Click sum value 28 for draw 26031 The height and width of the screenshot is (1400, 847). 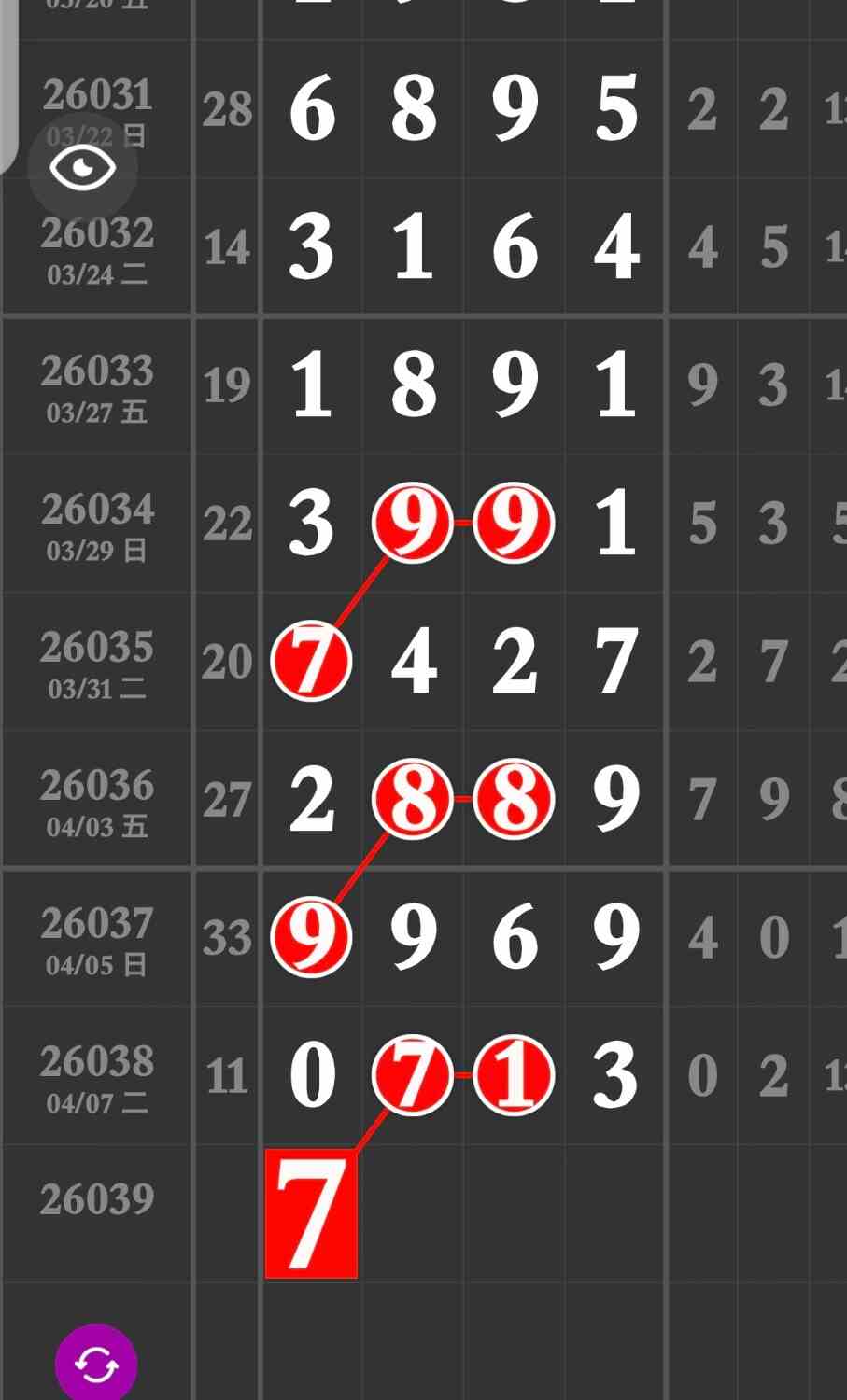point(225,112)
